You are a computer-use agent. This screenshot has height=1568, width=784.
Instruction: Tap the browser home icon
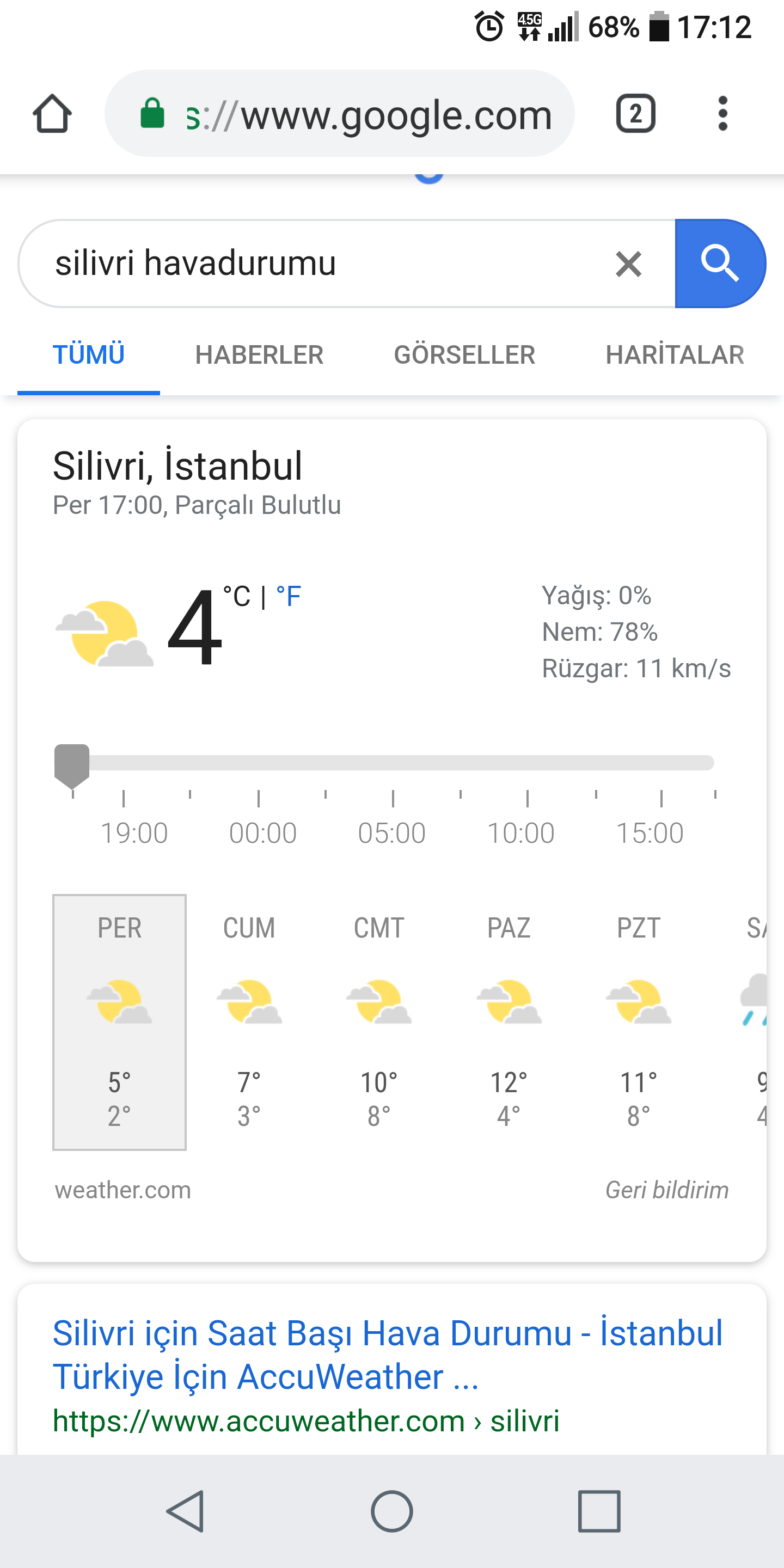coord(52,114)
